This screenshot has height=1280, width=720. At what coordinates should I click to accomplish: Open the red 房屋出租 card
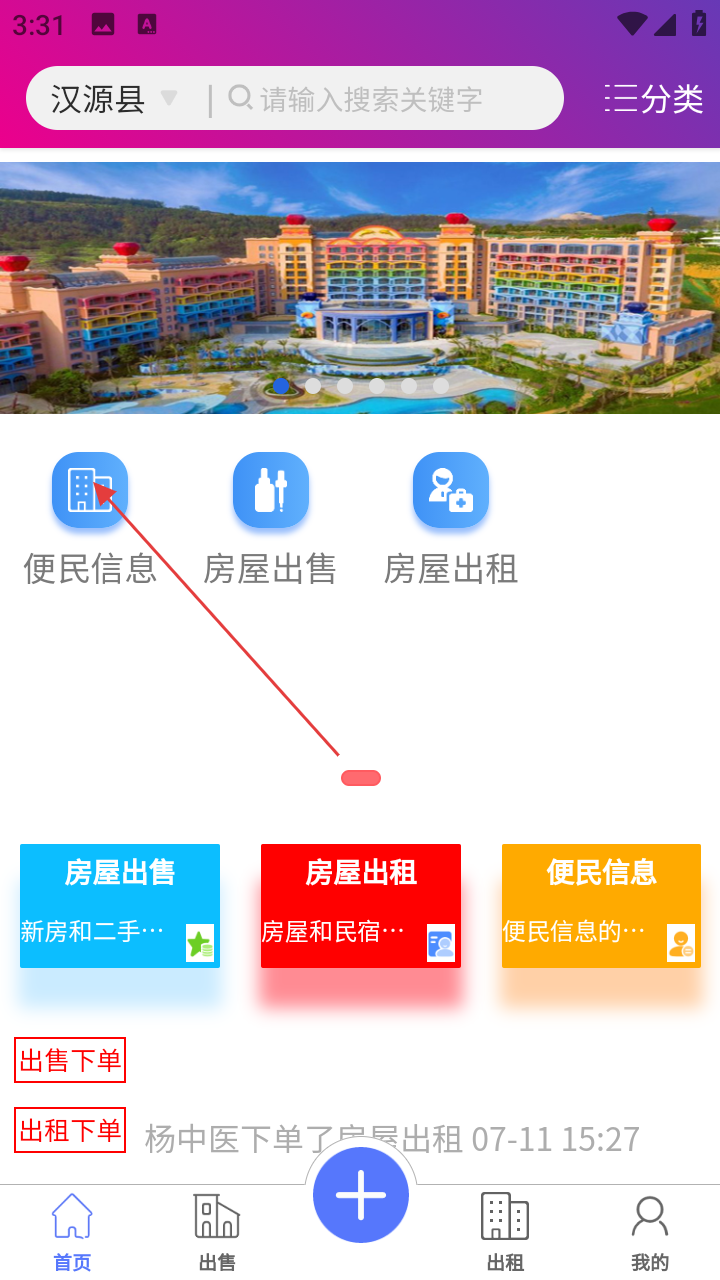tap(361, 906)
